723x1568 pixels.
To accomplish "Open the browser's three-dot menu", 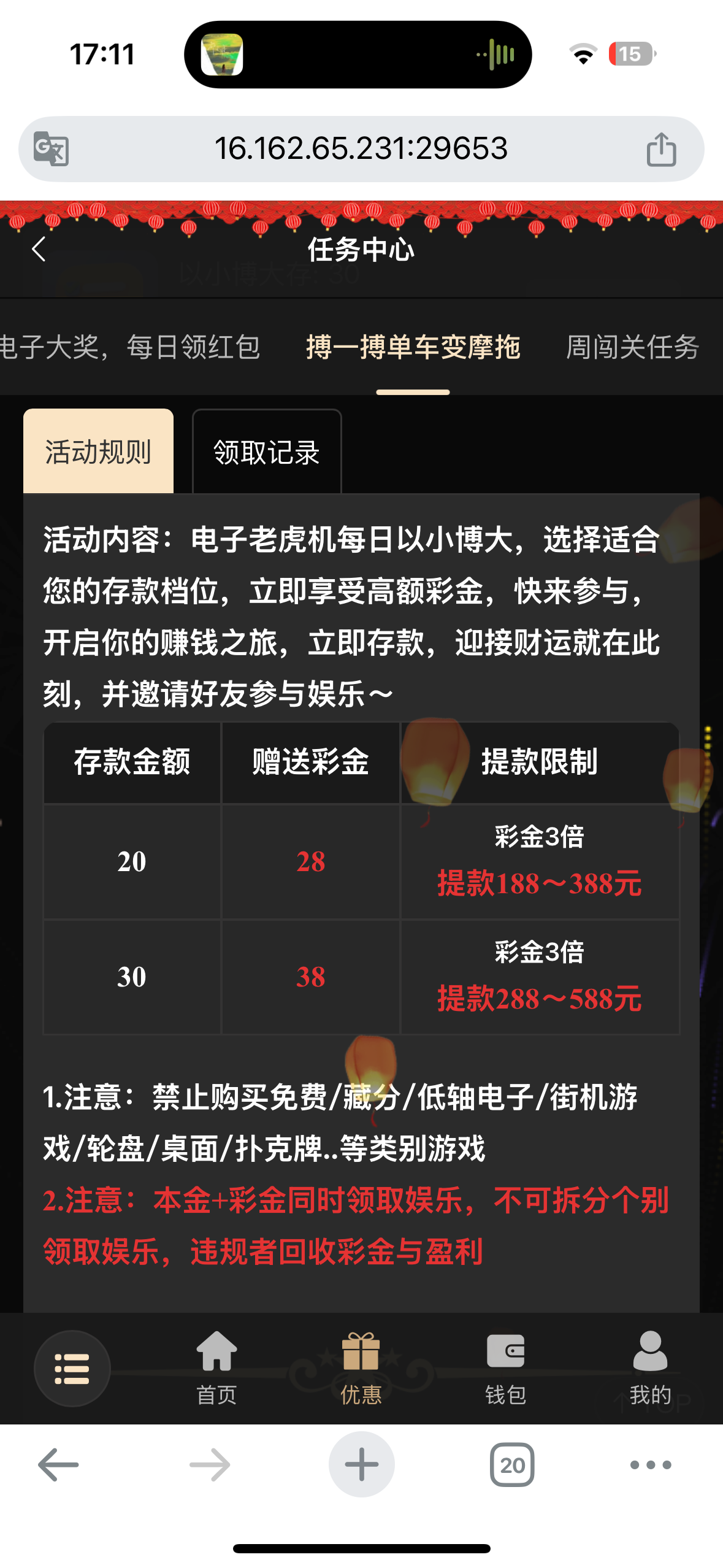I will pos(651,1465).
